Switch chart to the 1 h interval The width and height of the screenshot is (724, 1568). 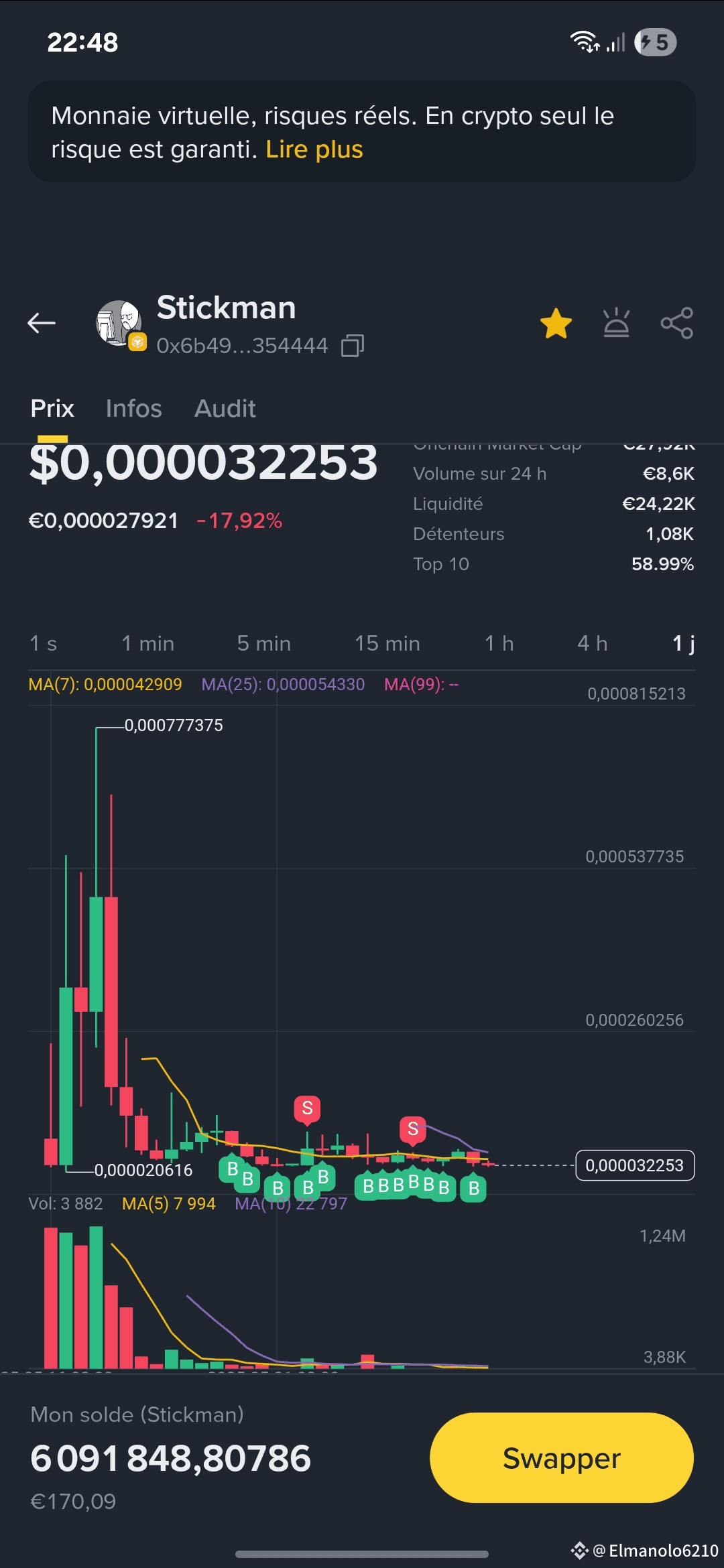(499, 644)
